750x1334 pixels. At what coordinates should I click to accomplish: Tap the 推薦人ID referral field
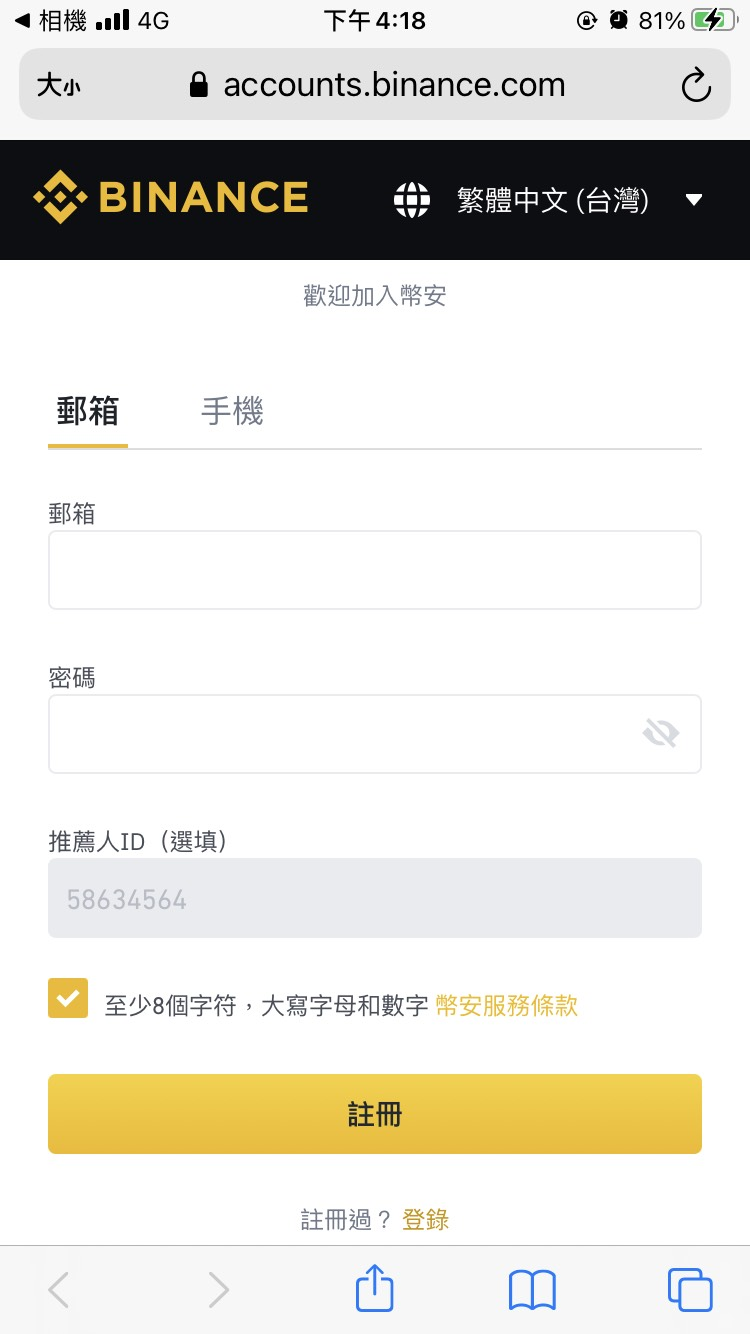click(x=375, y=898)
